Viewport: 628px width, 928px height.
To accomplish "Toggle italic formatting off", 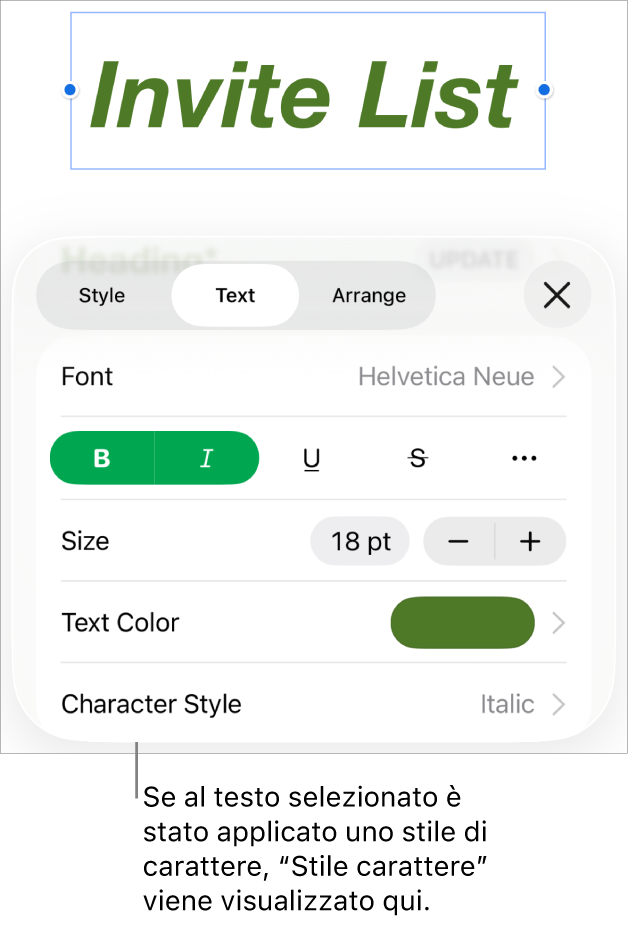I will tap(207, 458).
